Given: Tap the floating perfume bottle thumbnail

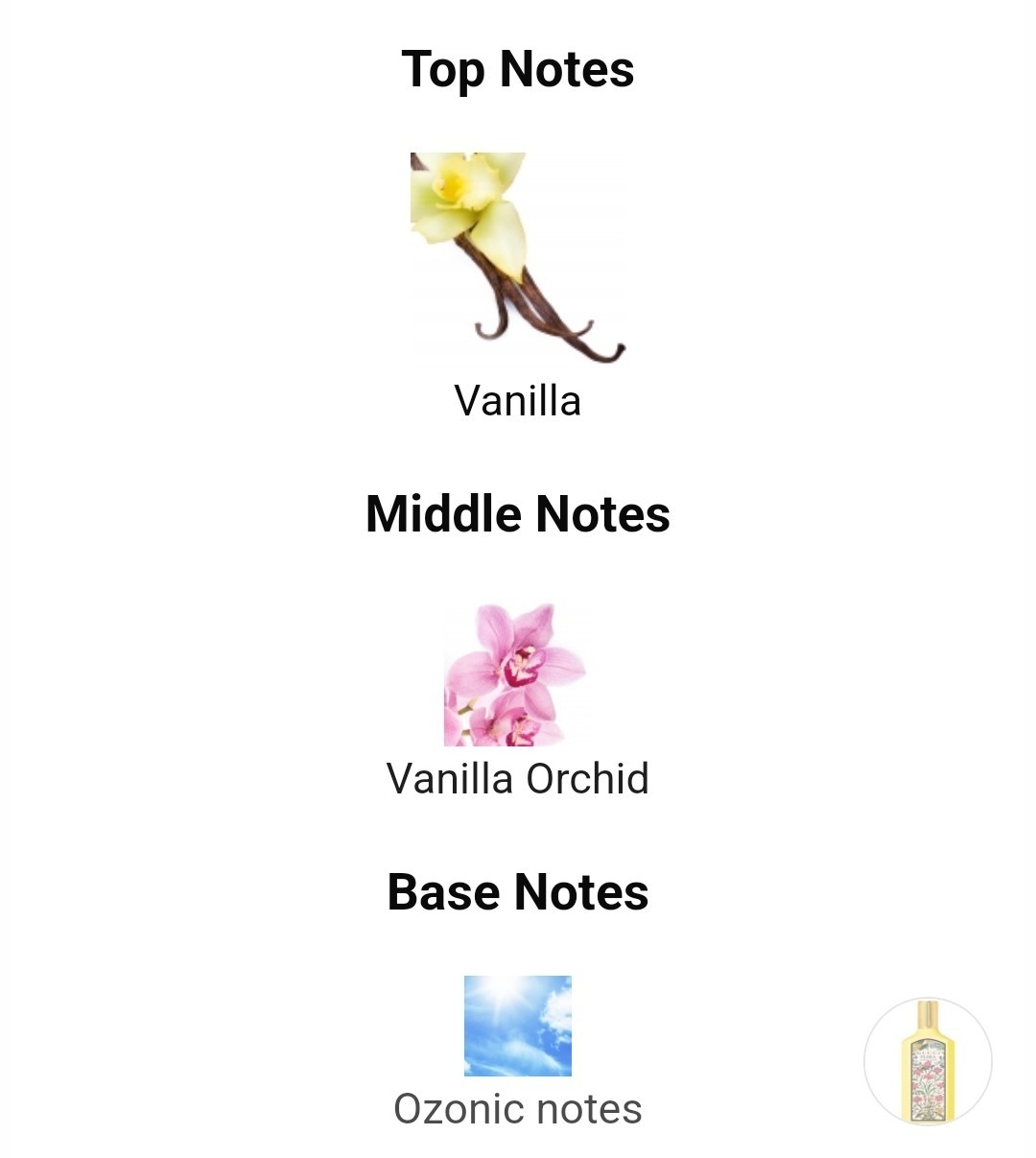Looking at the screenshot, I should point(928,1061).
